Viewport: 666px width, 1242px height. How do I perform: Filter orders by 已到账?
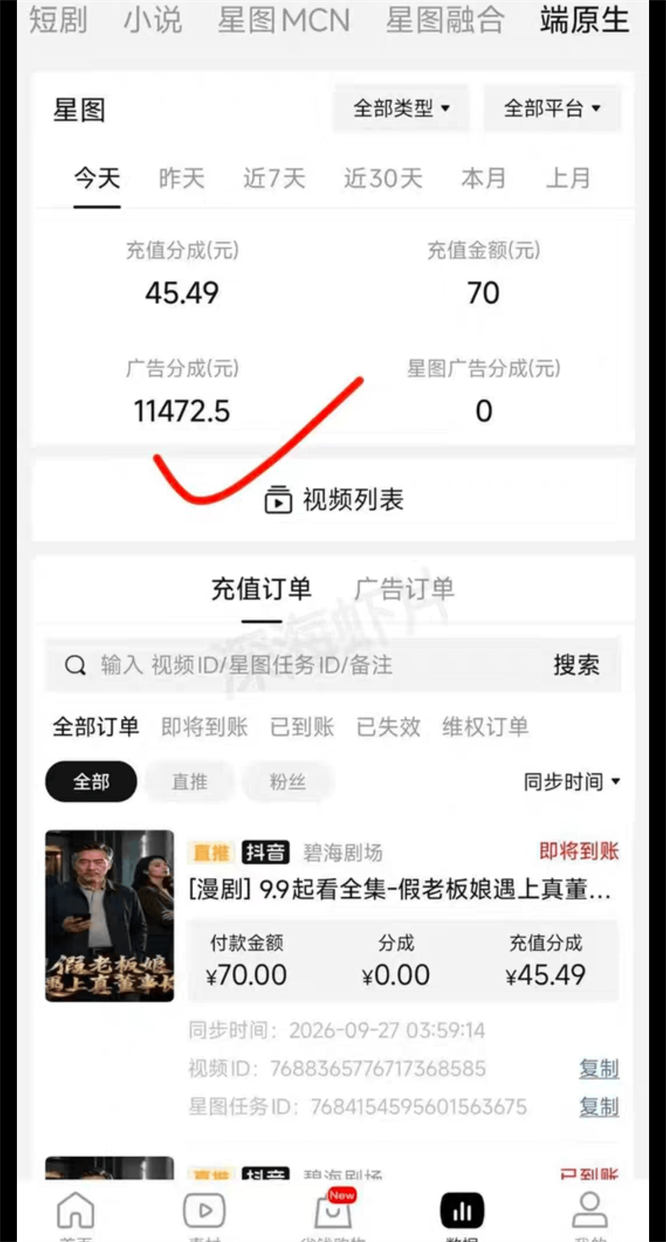click(302, 727)
